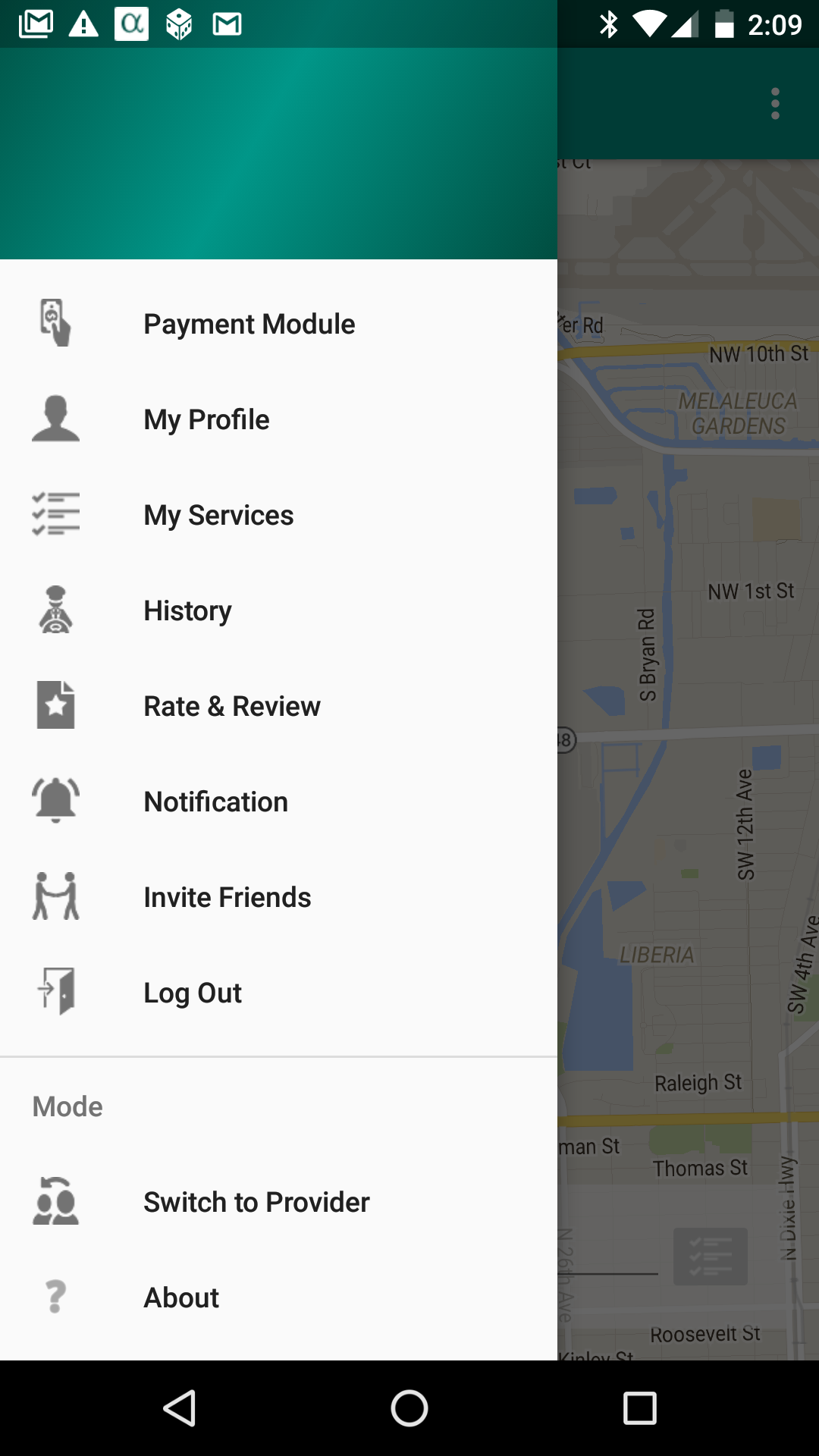
Task: Switch to Provider mode
Action: [256, 1202]
